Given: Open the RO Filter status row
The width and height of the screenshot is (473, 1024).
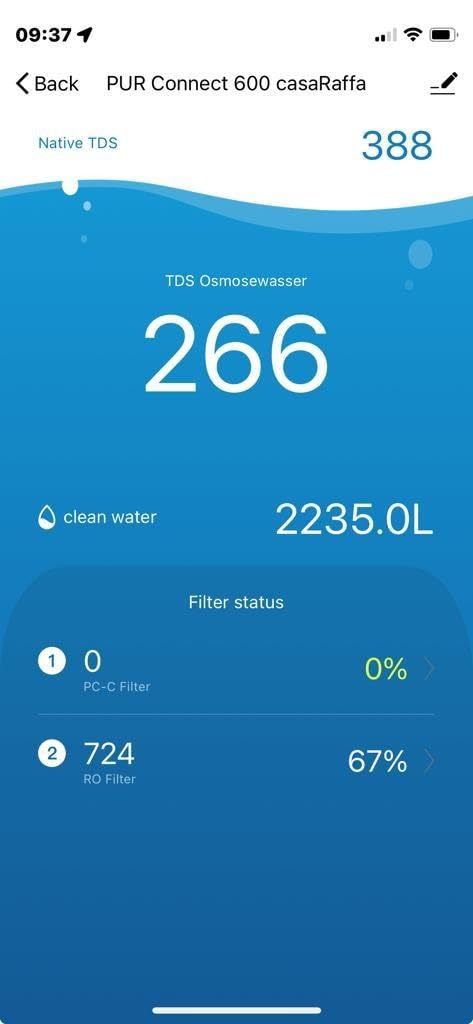Looking at the screenshot, I should [236, 761].
